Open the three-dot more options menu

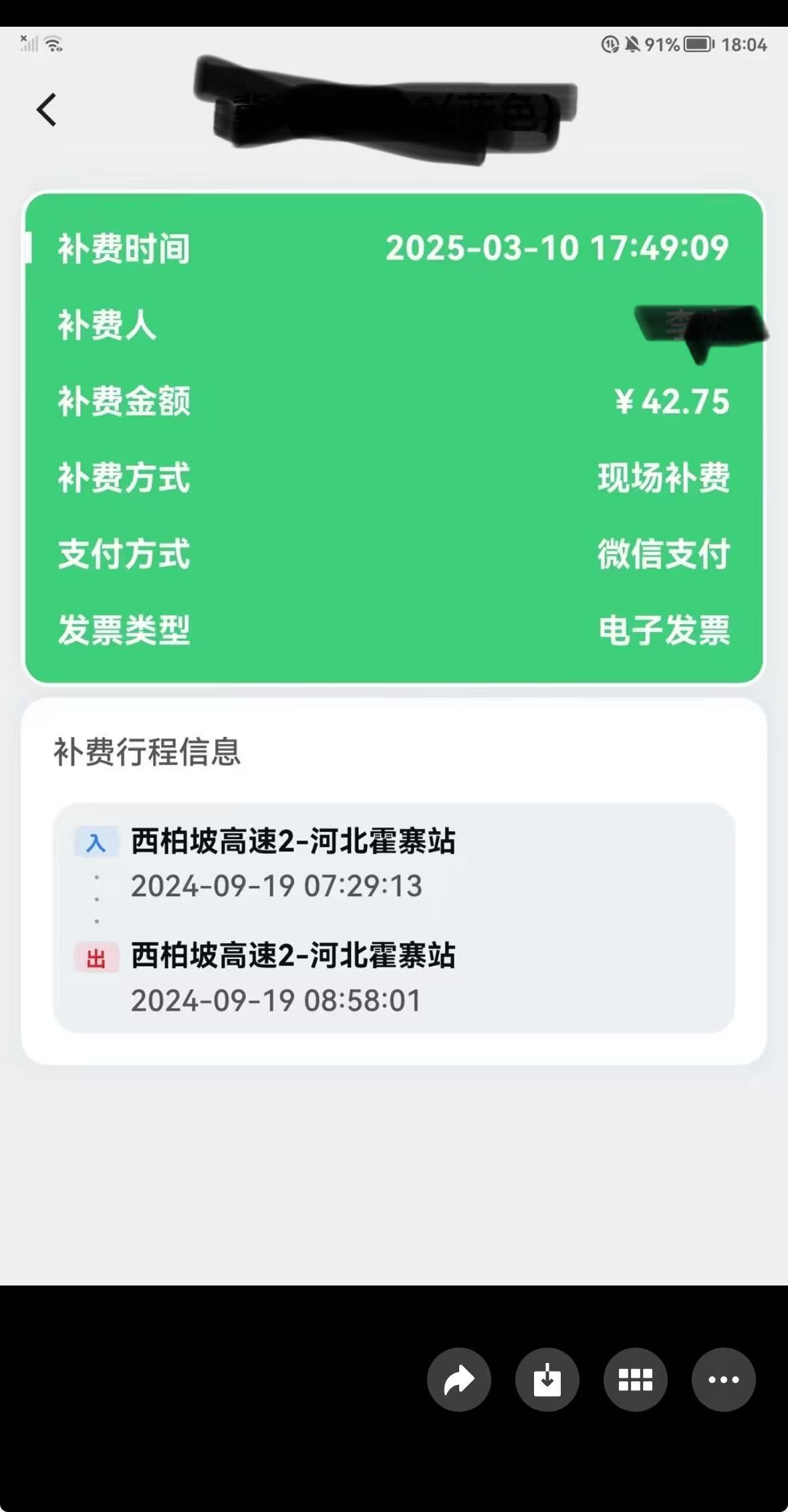(x=723, y=1379)
